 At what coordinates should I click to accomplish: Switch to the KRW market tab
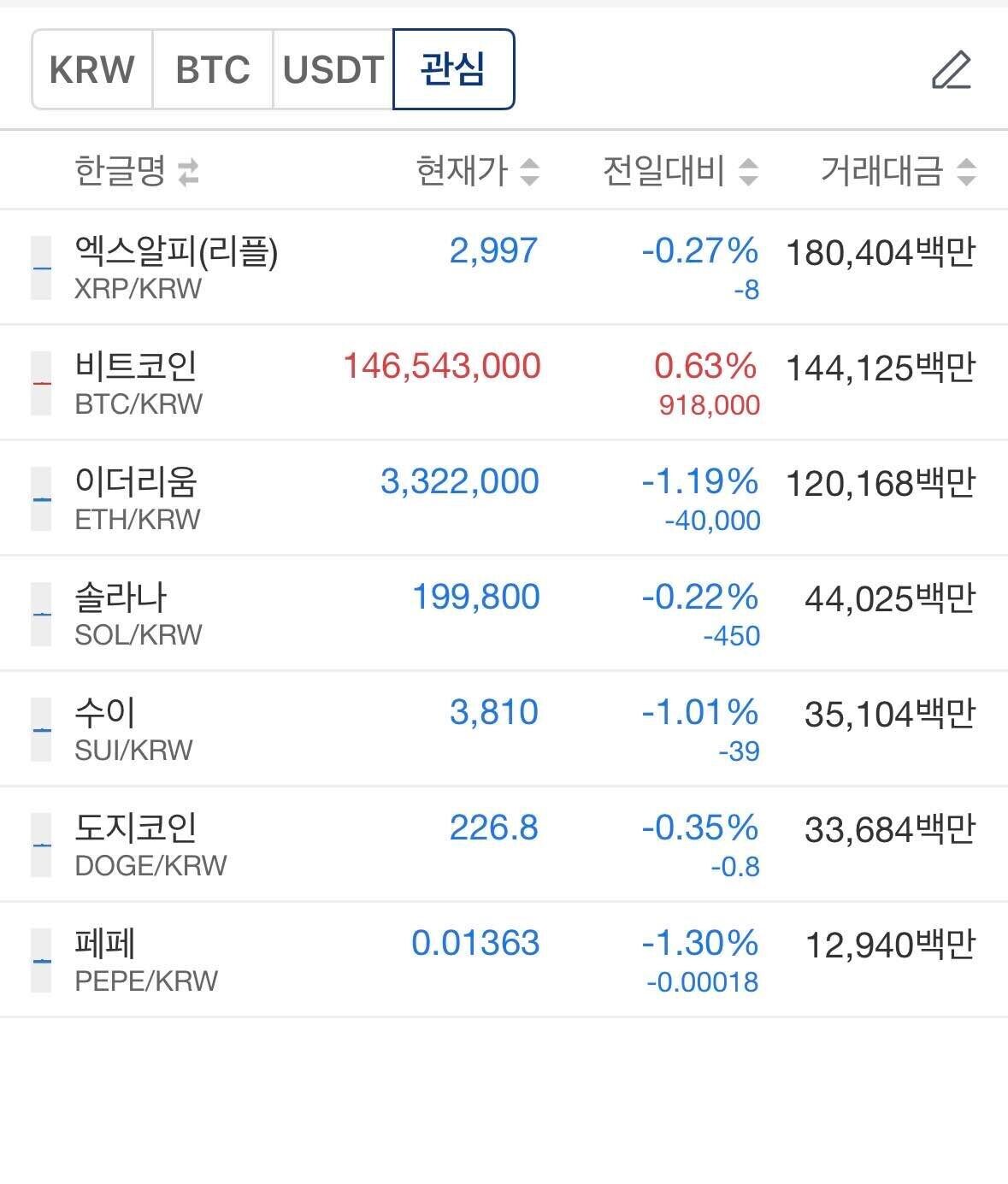[91, 69]
